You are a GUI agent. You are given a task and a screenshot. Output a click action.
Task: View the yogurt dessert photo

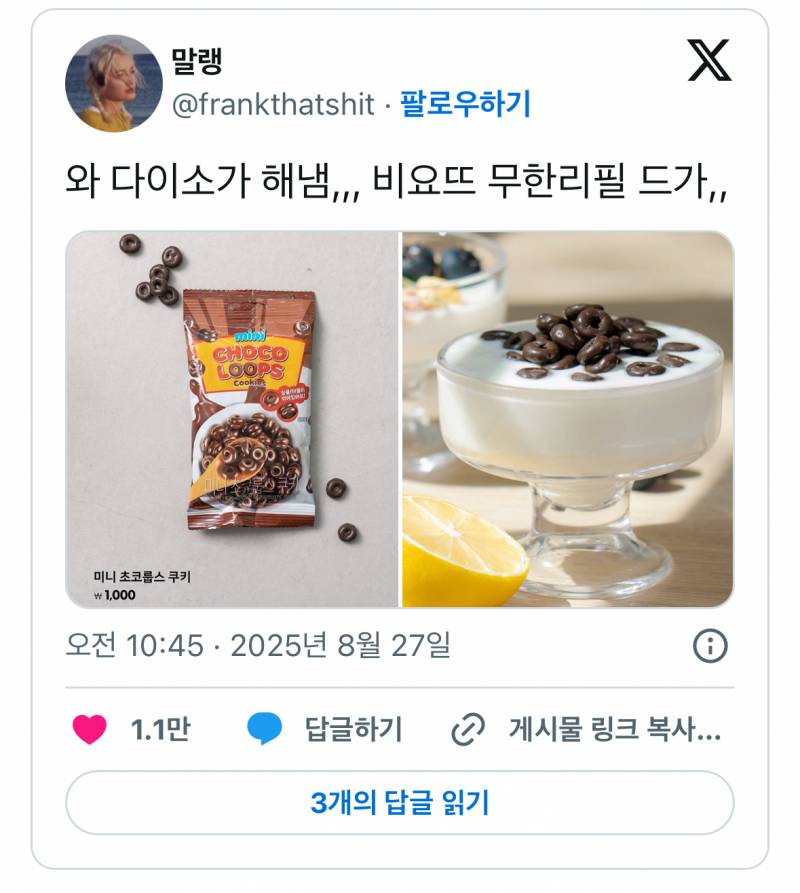[568, 419]
